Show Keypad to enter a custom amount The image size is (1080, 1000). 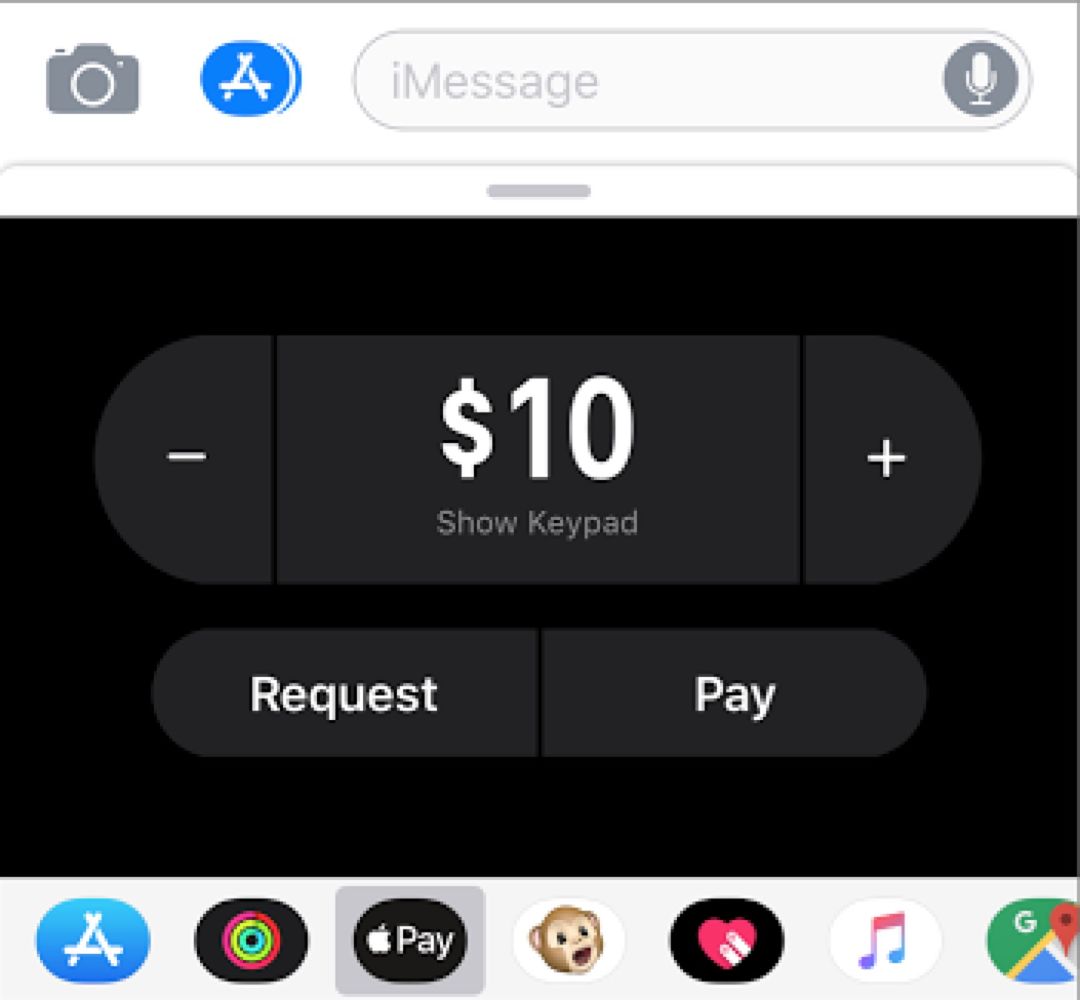(x=537, y=523)
